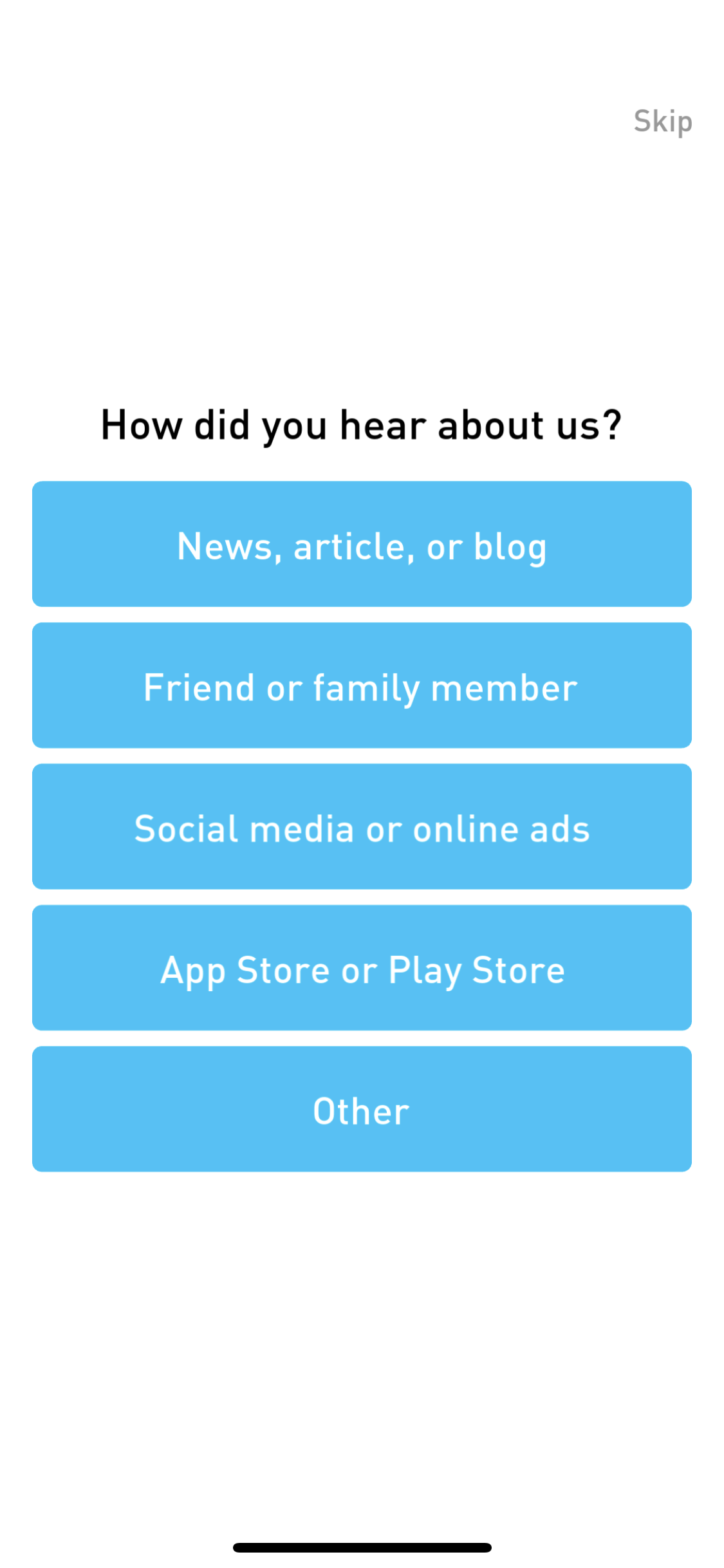
Task: Say you found the app on the Play Store
Action: click(x=362, y=969)
